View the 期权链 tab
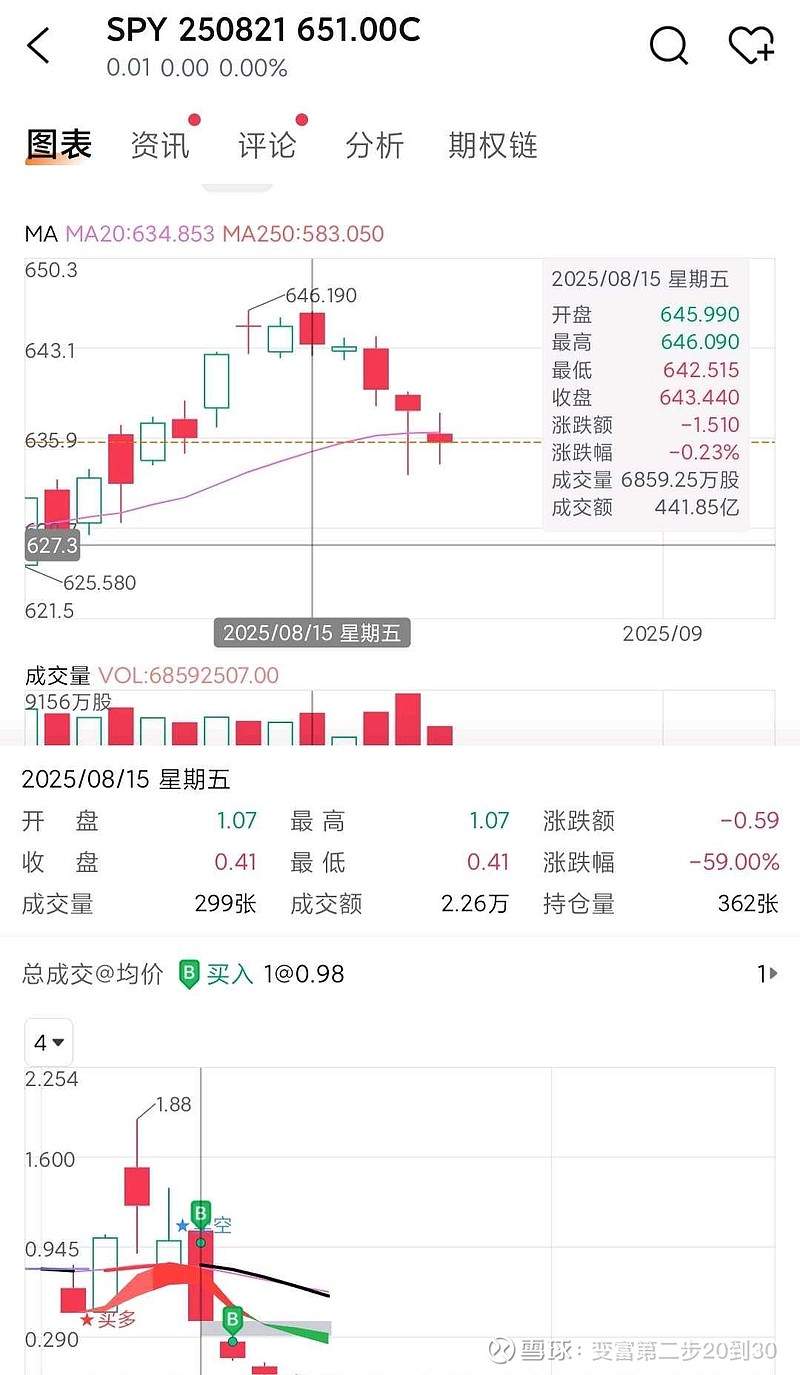Viewport: 800px width, 1375px height. click(x=493, y=146)
